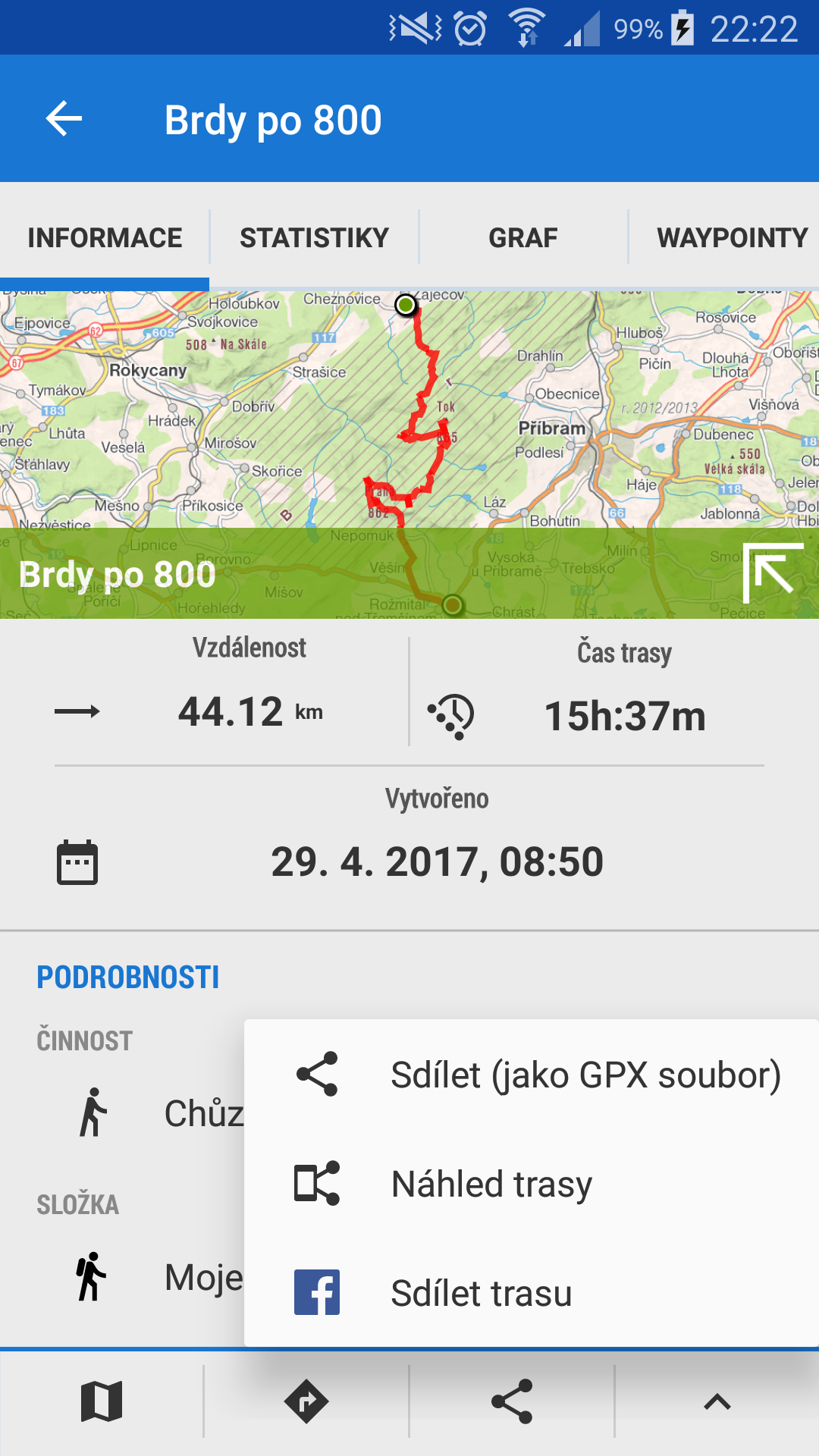The height and width of the screenshot is (1456, 819).
Task: Share route via Facebook Sdílet trasu
Action: point(531,1293)
